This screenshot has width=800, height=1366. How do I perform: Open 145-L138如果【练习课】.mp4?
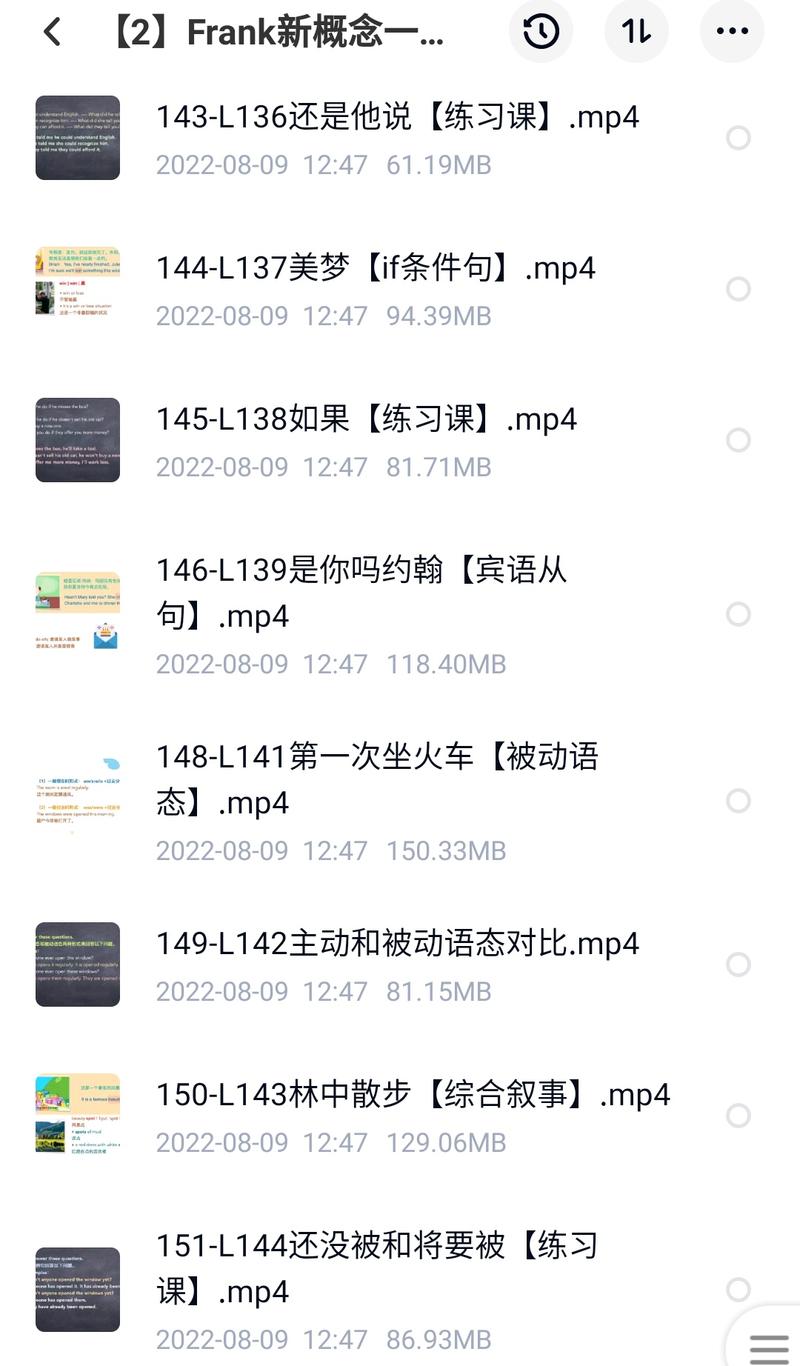(x=367, y=420)
